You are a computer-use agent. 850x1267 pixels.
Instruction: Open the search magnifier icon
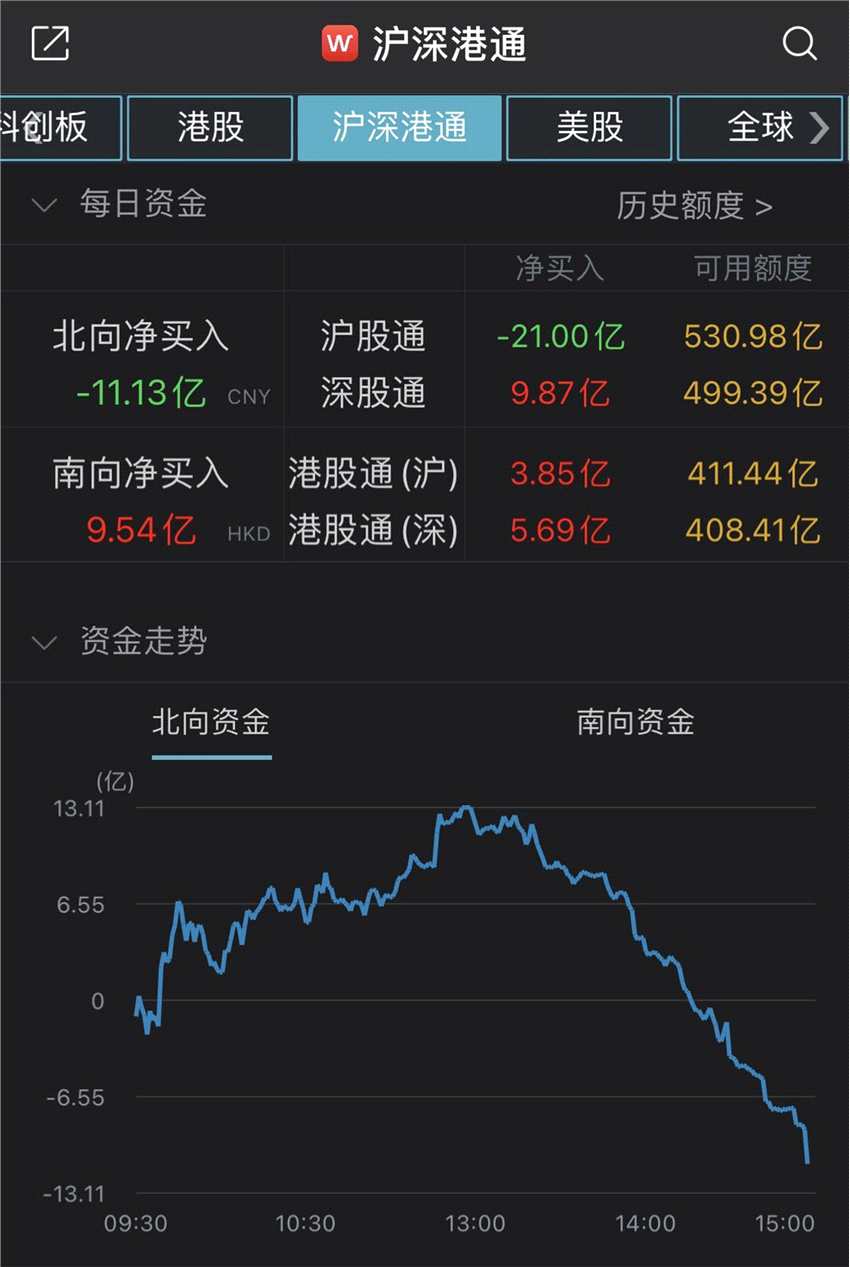799,43
